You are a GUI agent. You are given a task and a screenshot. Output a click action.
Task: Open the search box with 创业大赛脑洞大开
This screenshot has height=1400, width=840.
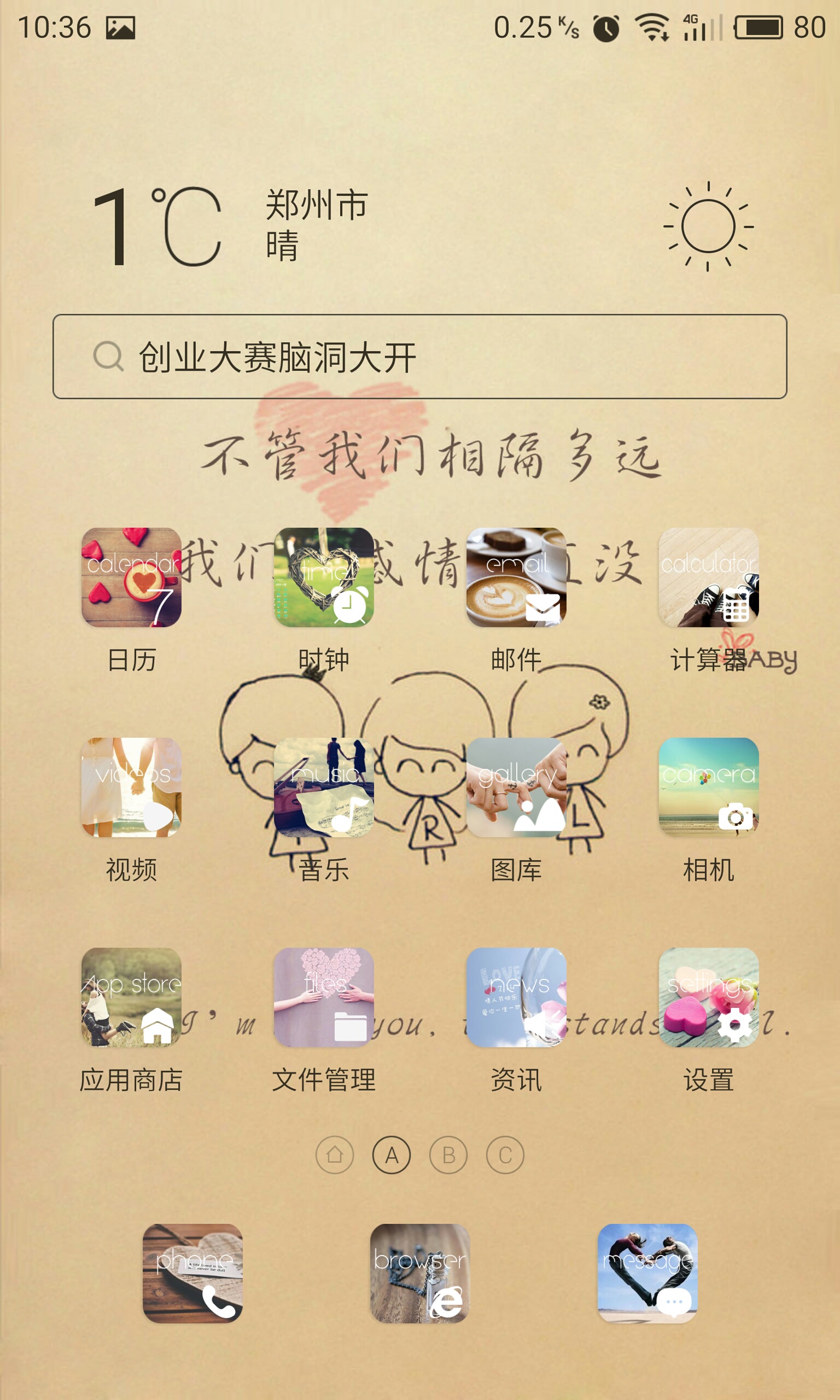[419, 357]
